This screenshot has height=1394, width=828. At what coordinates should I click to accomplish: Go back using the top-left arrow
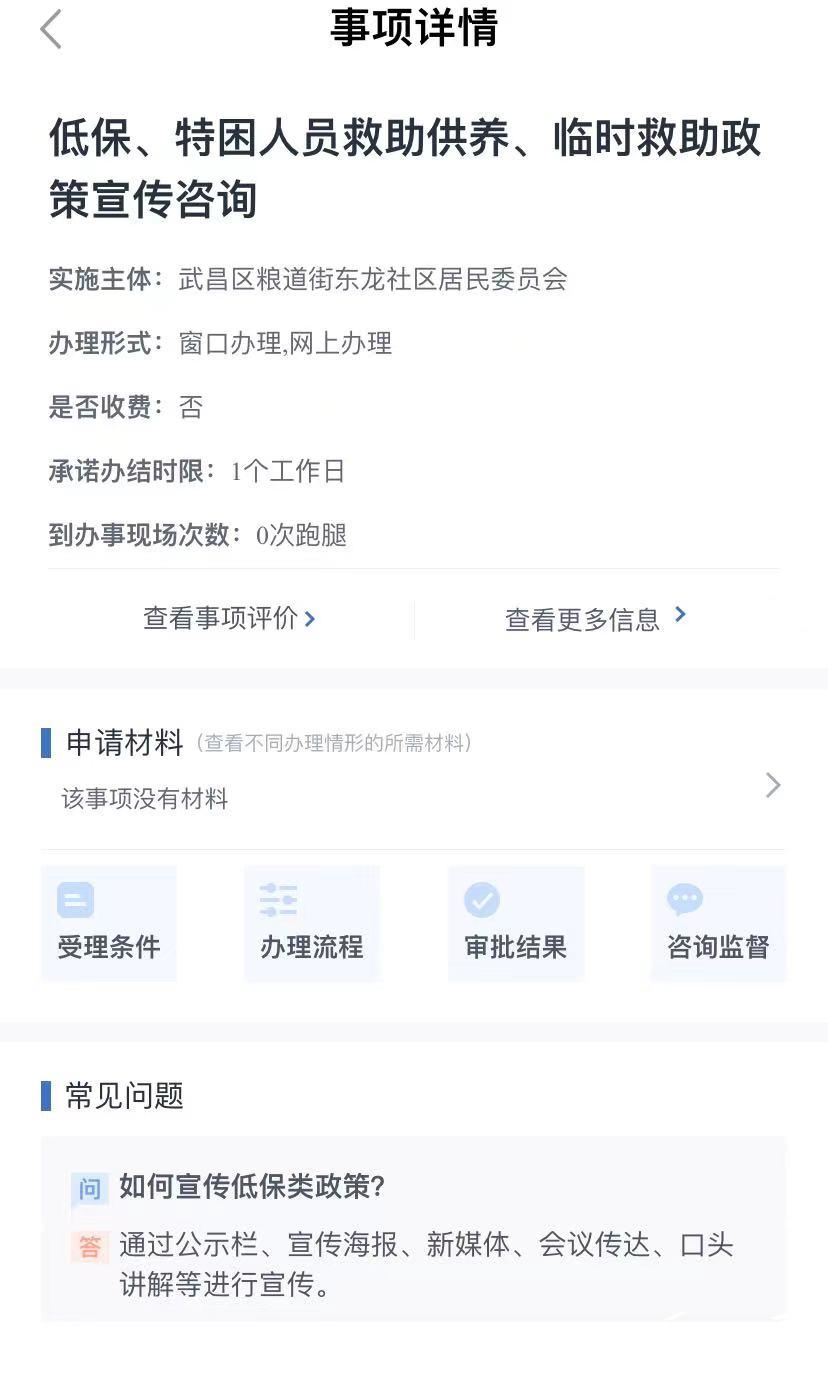click(x=51, y=29)
